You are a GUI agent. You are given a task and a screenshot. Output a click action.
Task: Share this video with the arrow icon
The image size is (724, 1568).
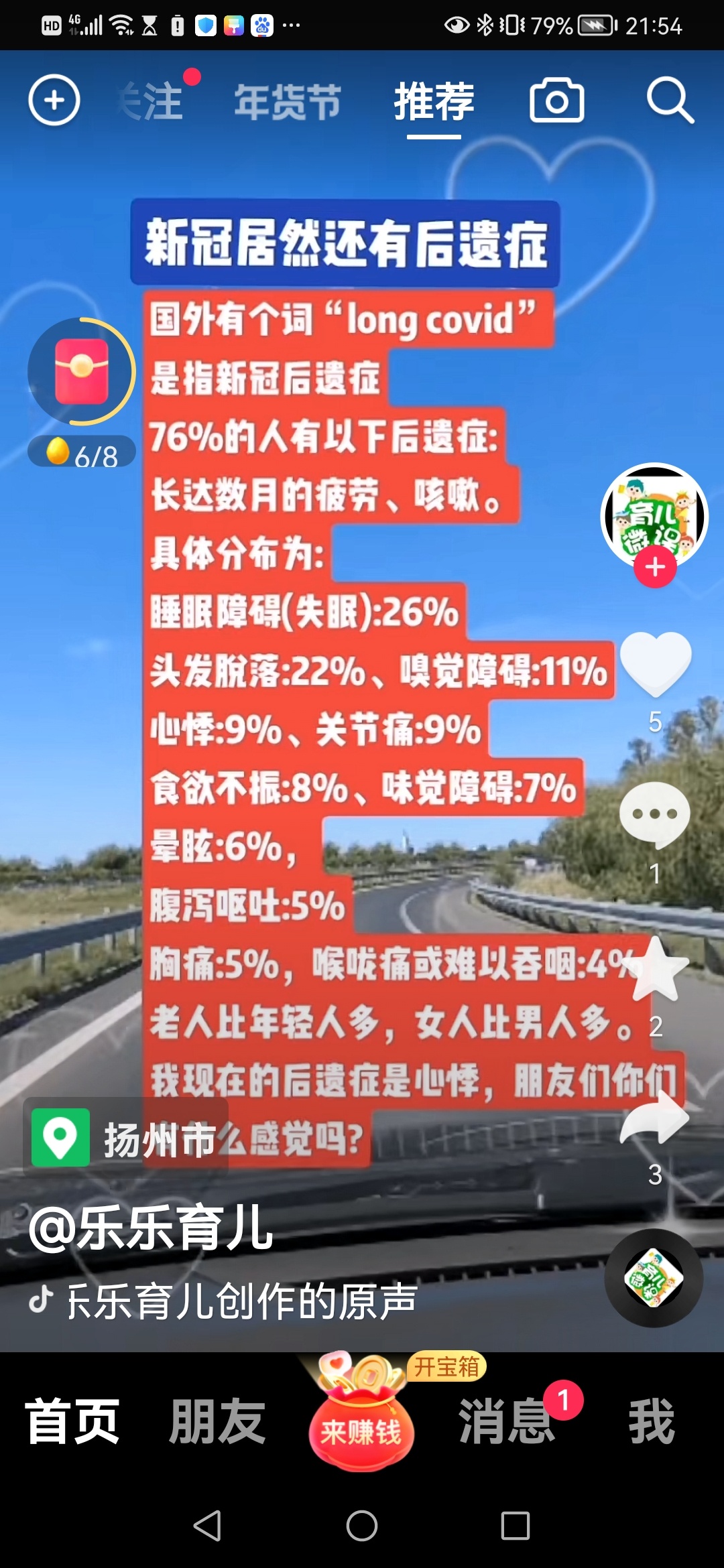click(655, 1118)
